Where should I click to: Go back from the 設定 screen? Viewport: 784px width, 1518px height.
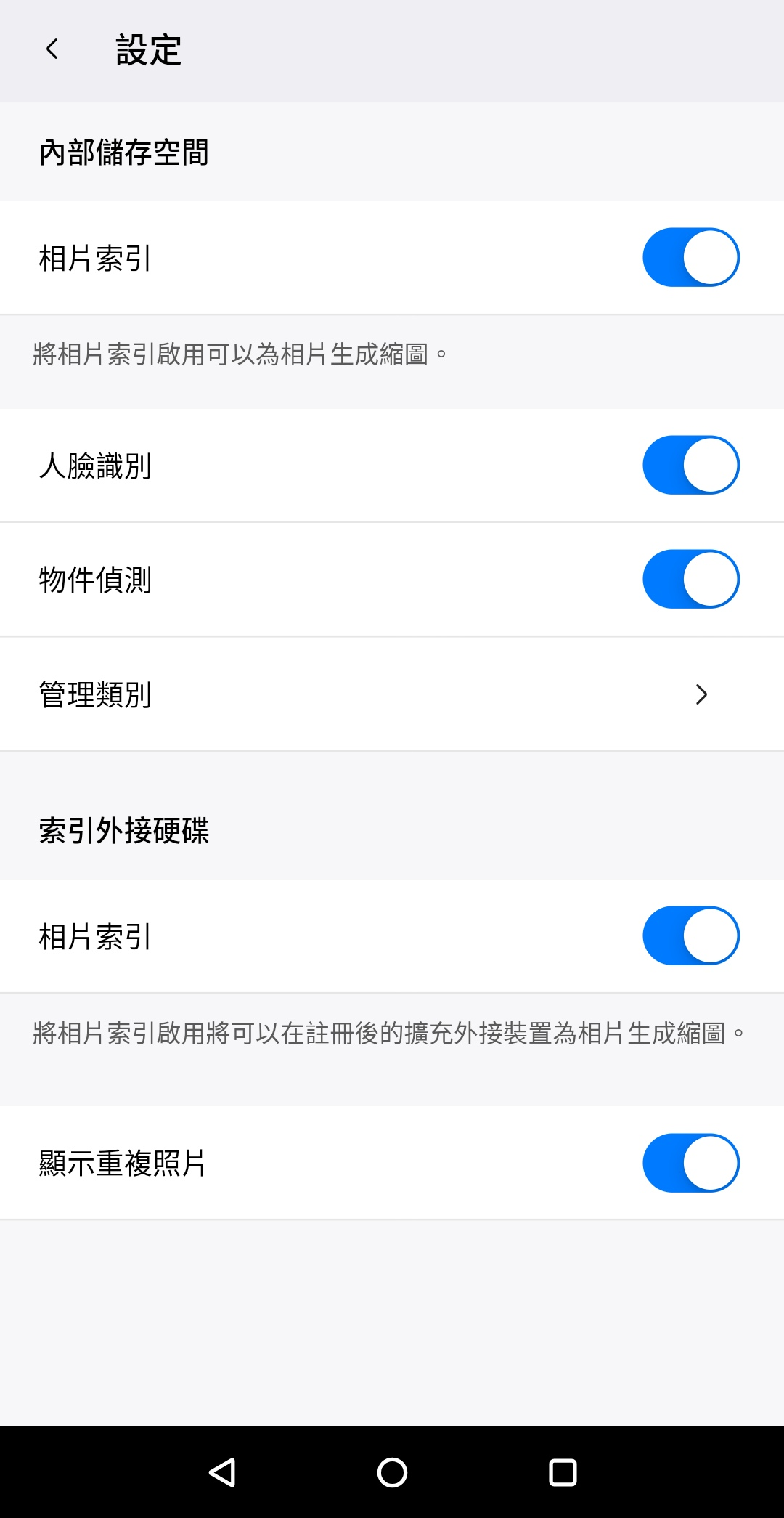point(52,49)
